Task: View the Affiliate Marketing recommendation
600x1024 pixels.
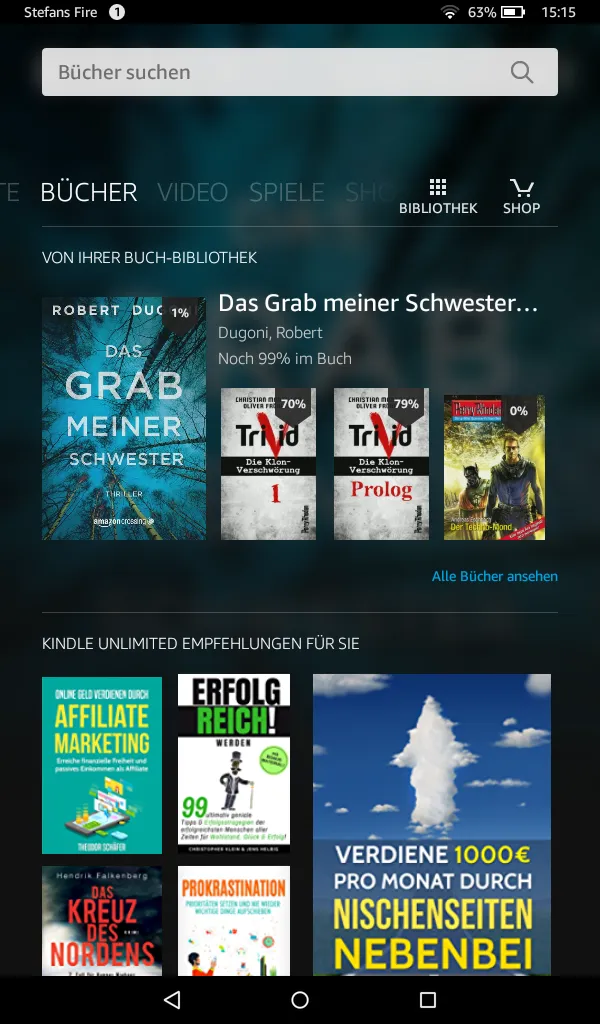Action: coord(102,765)
